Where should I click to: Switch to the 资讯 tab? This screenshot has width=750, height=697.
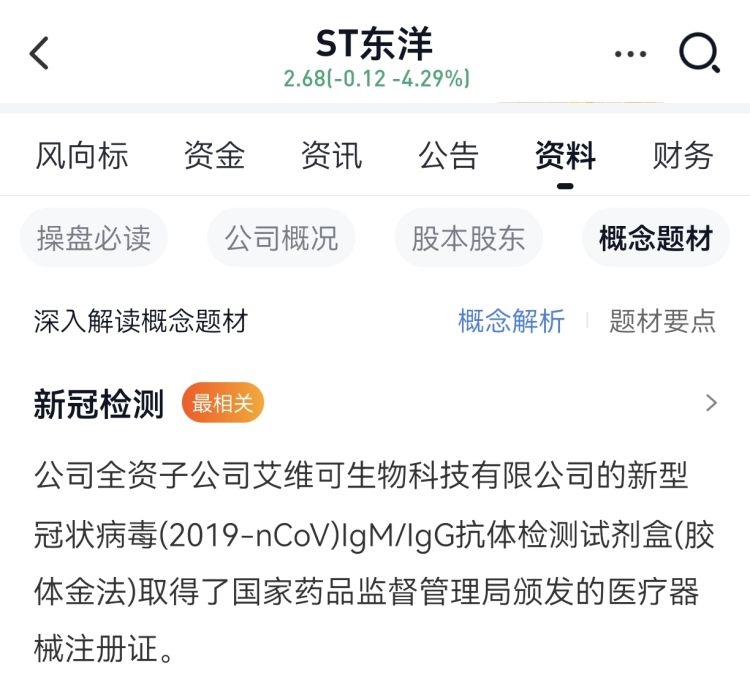(x=331, y=155)
